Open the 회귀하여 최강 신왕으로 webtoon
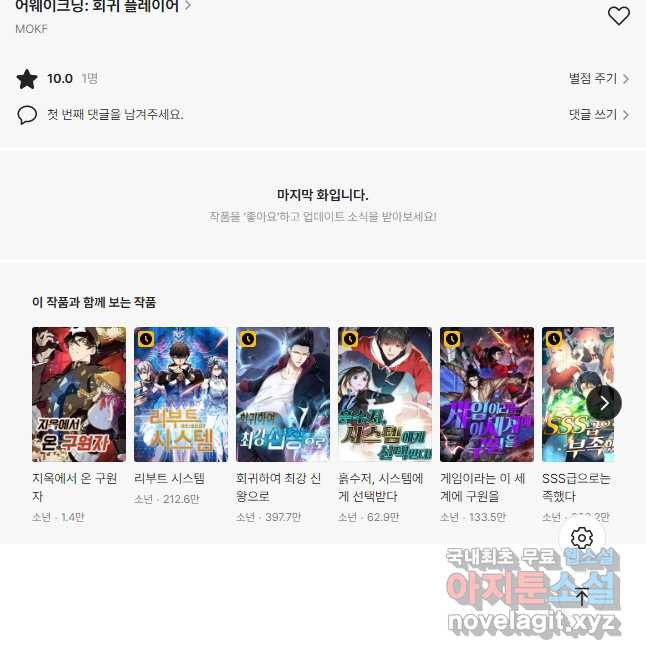This screenshot has width=646, height=660. click(283, 394)
